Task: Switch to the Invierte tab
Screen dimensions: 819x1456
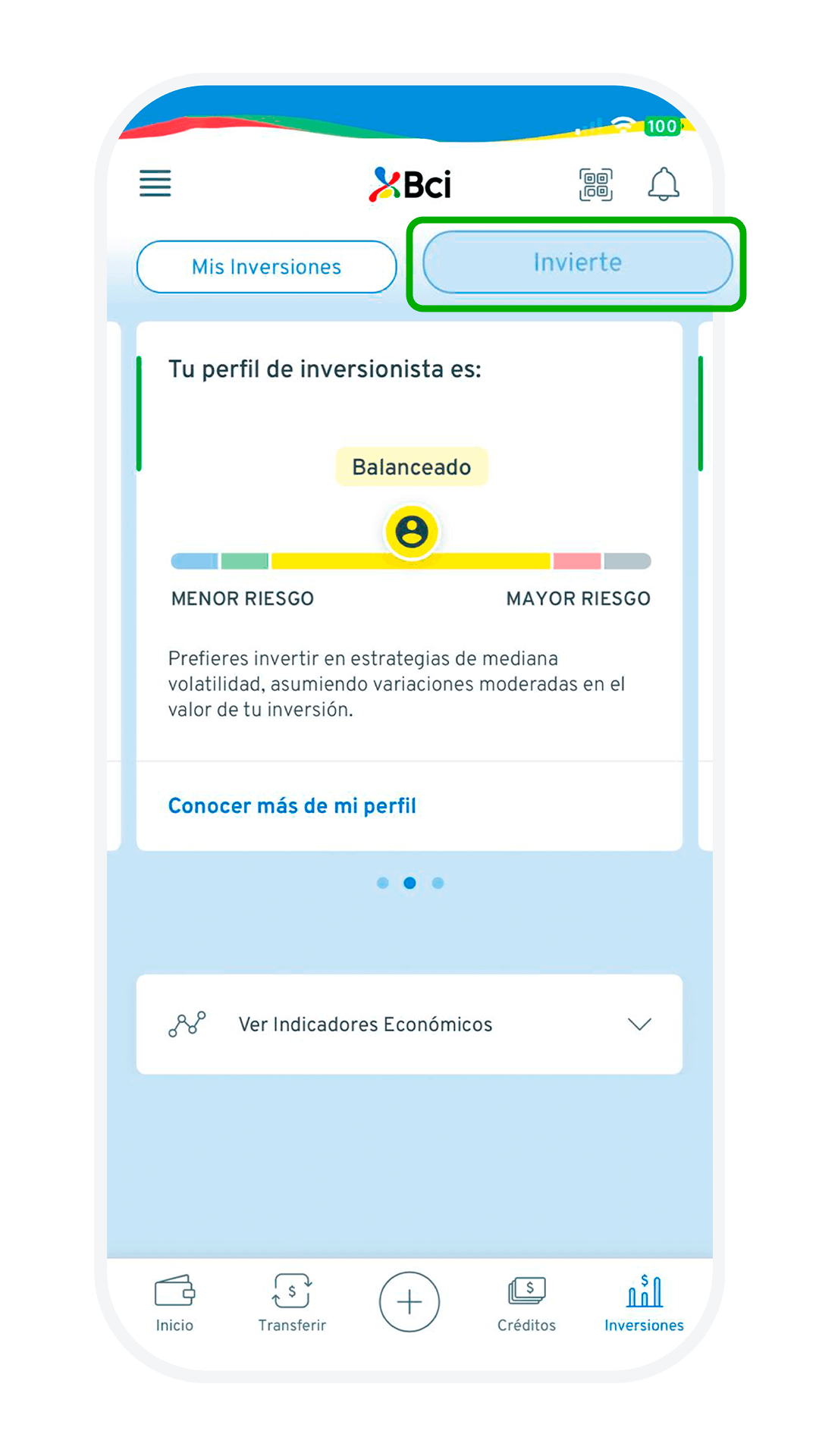Action: coord(578,263)
